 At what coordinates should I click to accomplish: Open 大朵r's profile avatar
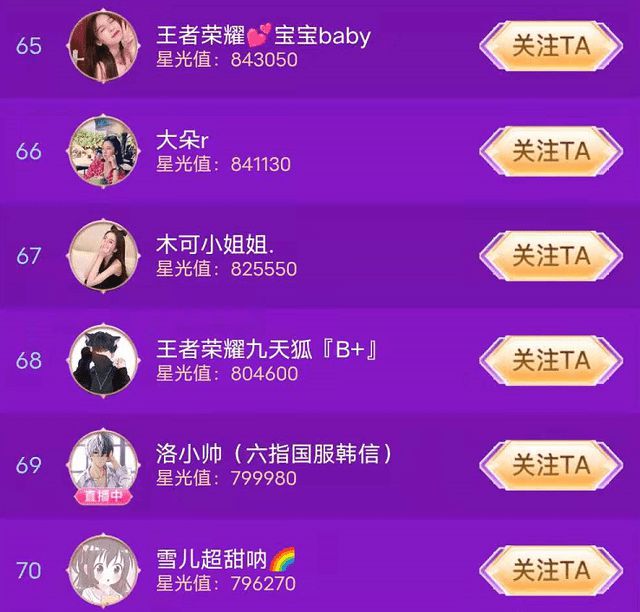103,151
